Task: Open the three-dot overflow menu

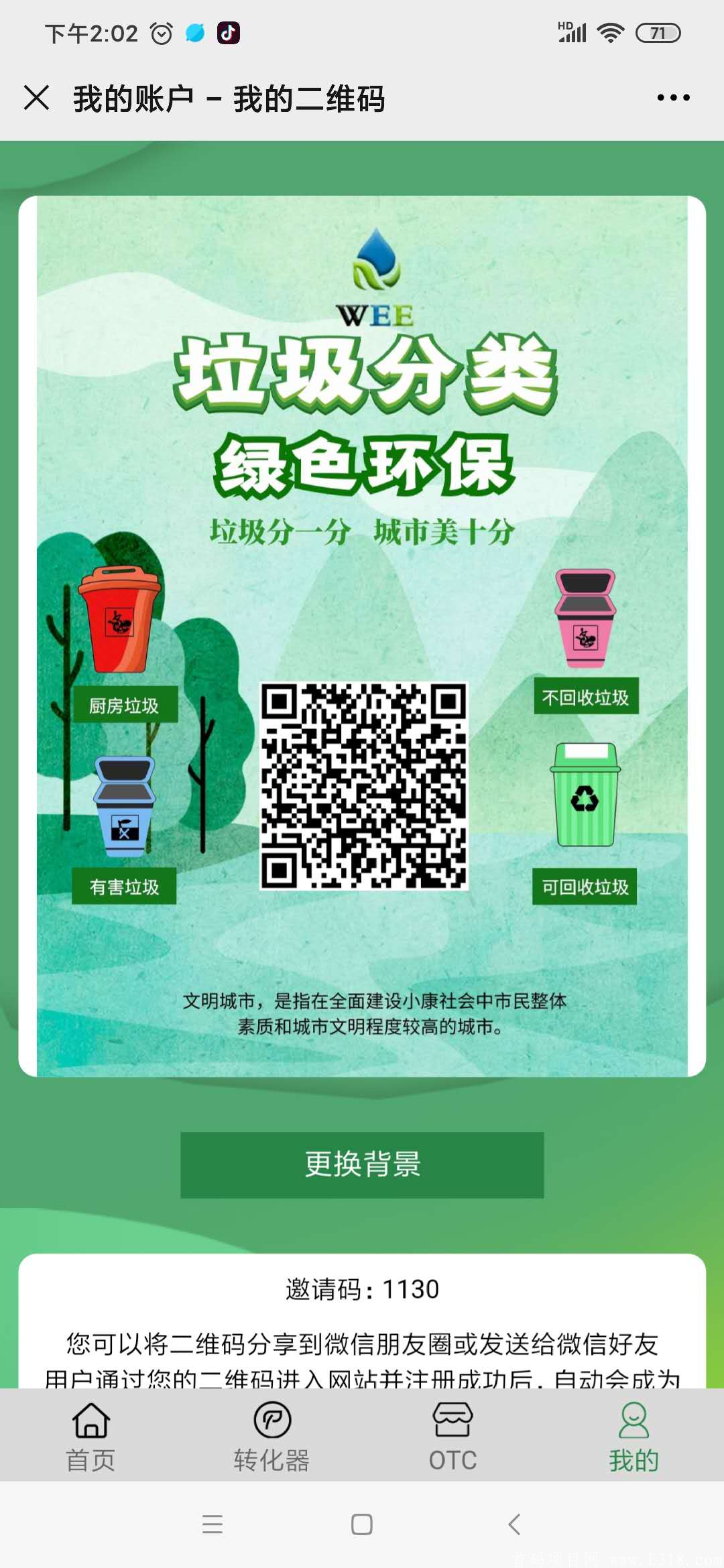Action: click(x=673, y=98)
